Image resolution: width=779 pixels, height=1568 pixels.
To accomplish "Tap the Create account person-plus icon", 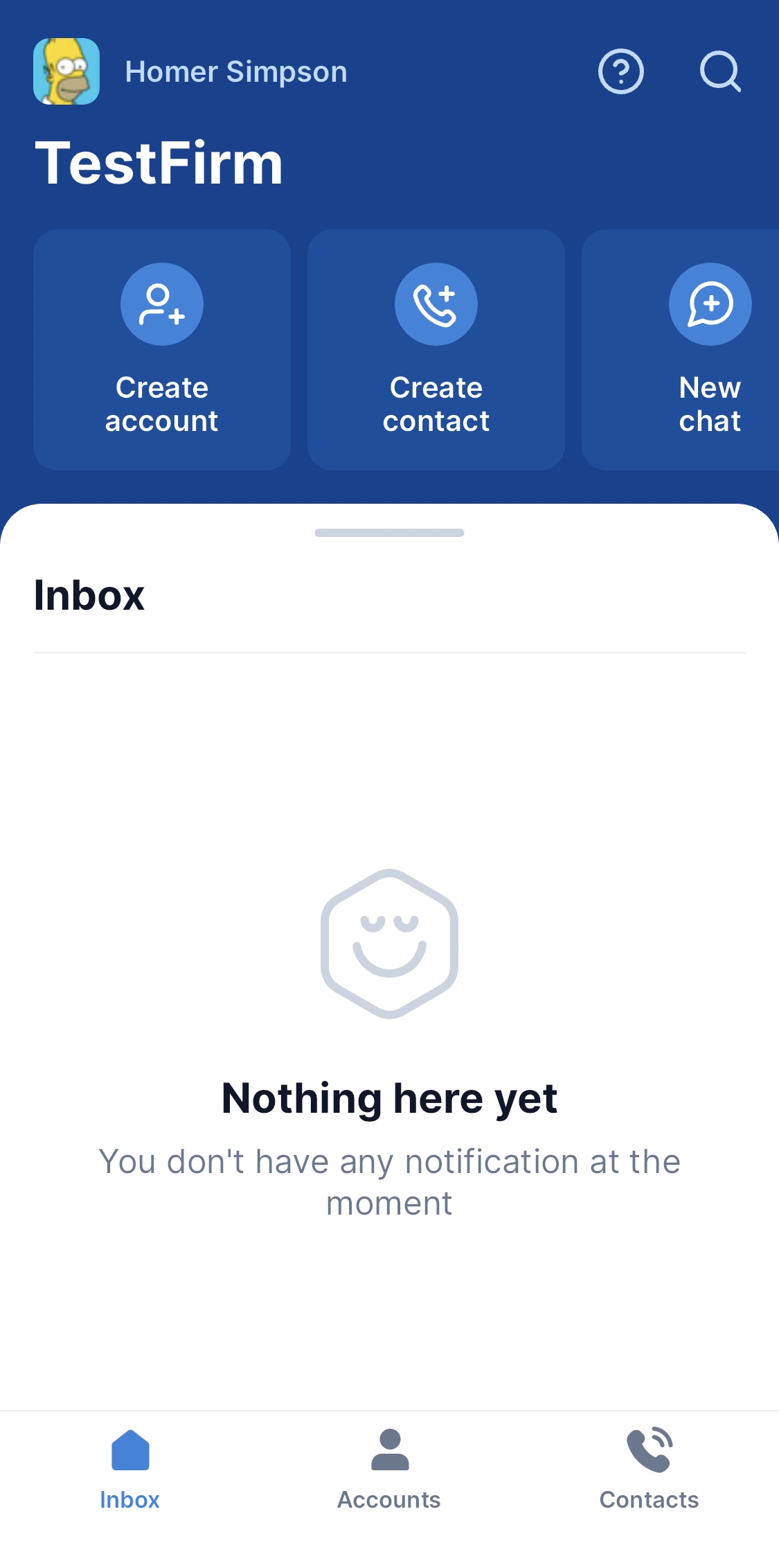I will pyautogui.click(x=161, y=303).
